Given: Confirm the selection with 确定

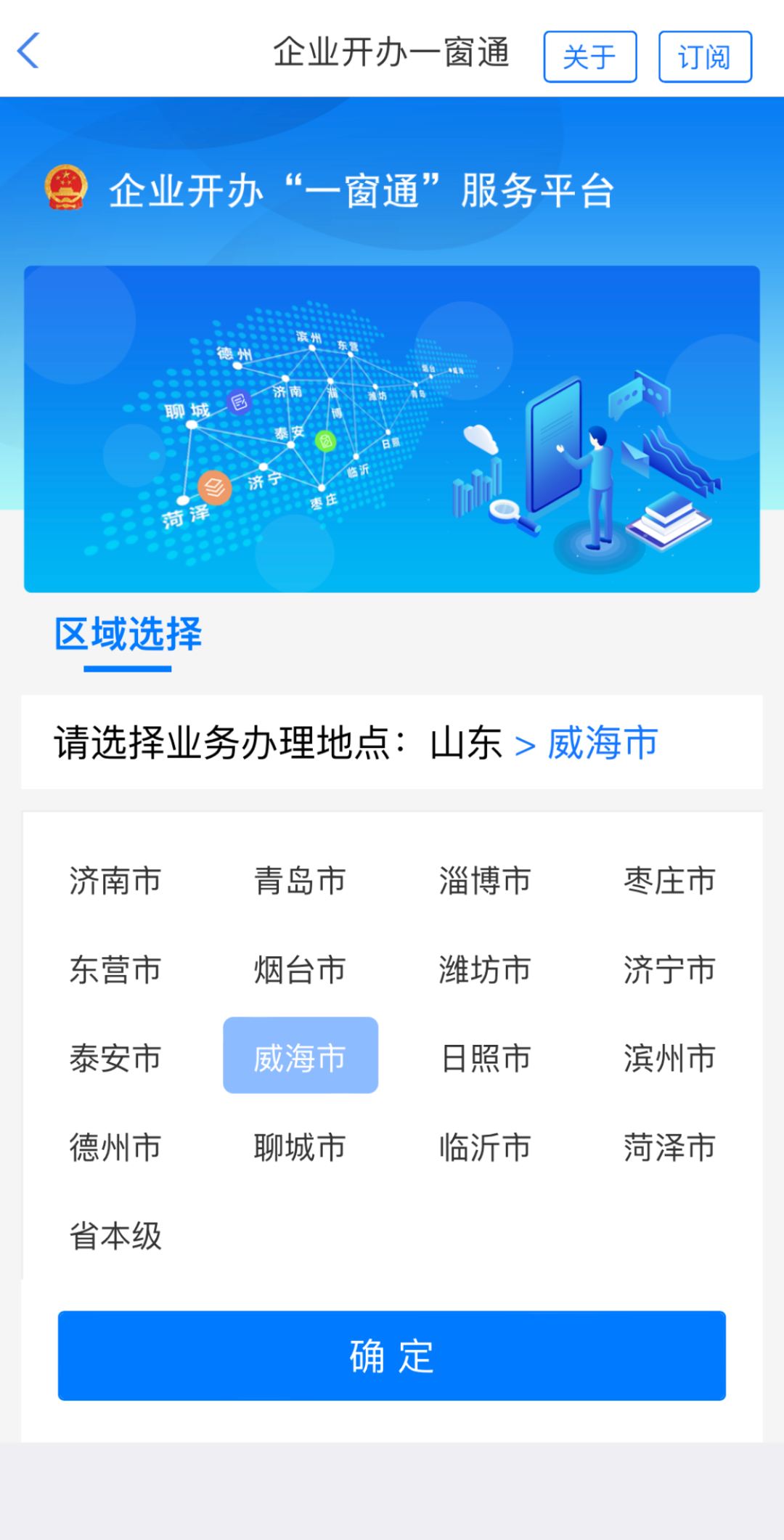Looking at the screenshot, I should click(x=392, y=1356).
